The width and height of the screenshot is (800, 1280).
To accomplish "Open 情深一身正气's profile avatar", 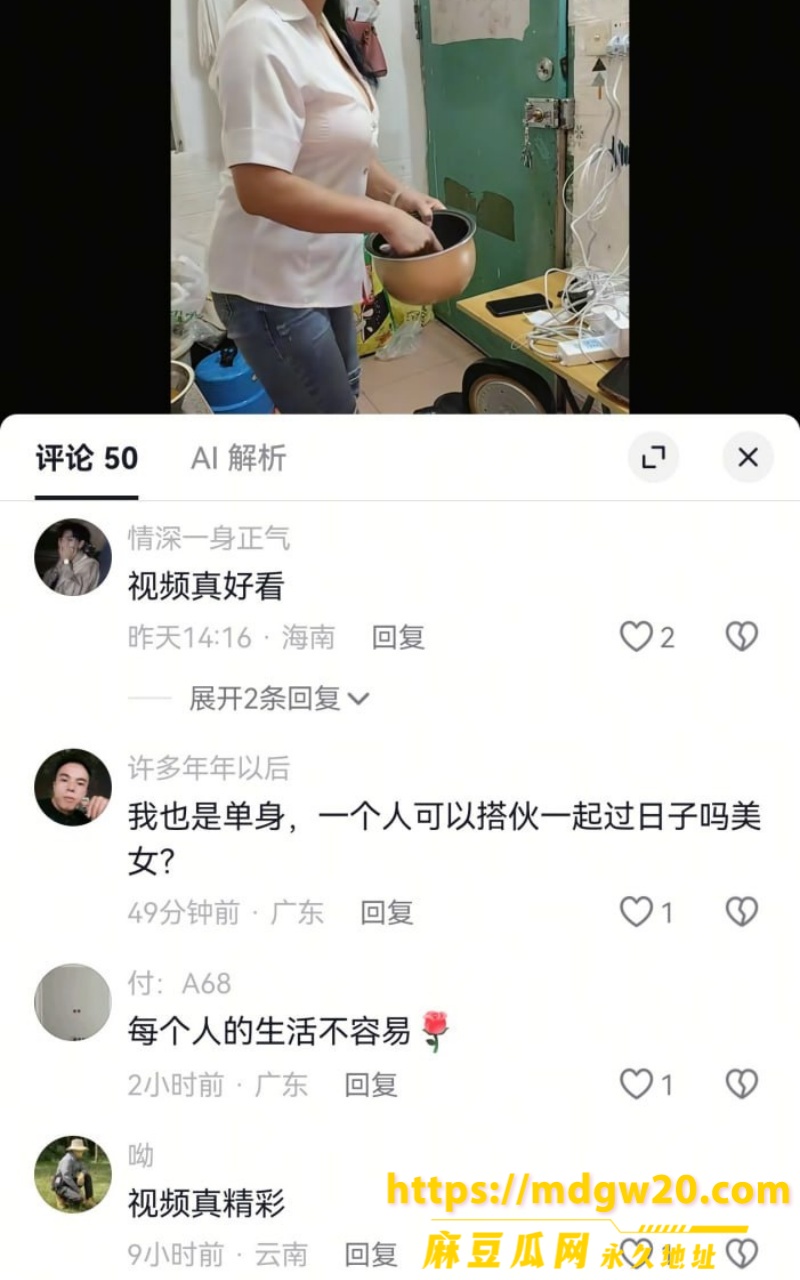I will tap(73, 557).
